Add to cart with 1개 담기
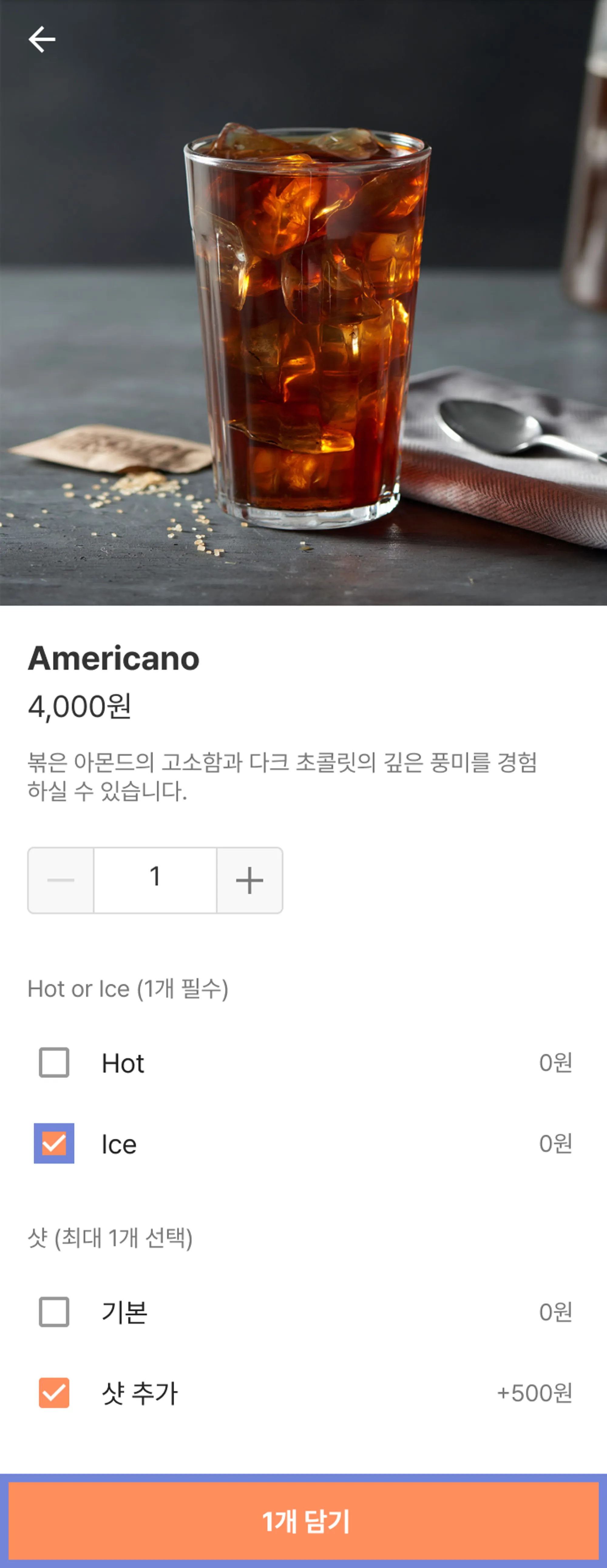 click(x=303, y=1521)
